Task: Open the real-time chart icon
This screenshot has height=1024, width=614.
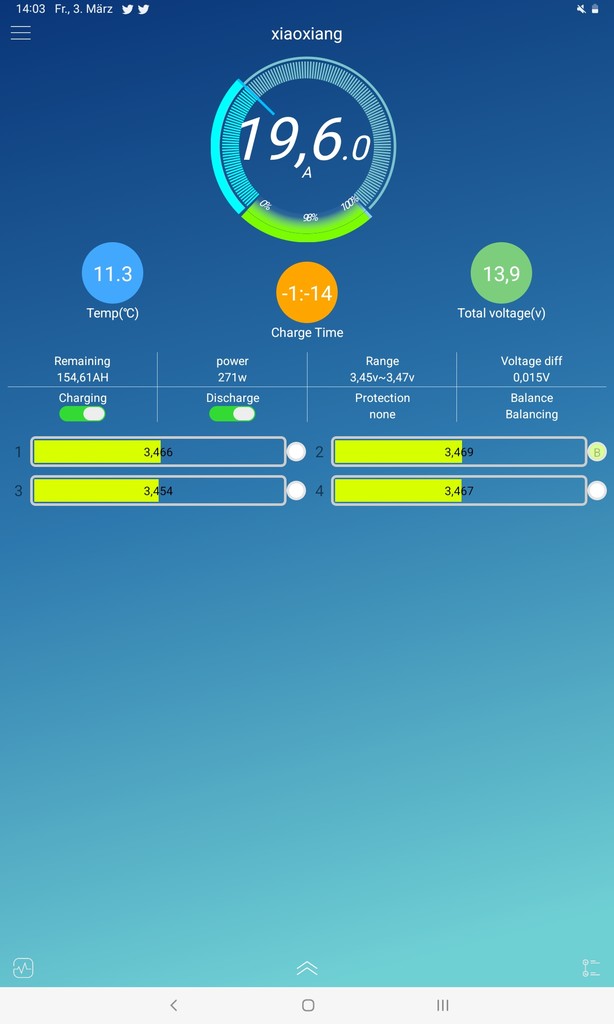Action: tap(24, 967)
